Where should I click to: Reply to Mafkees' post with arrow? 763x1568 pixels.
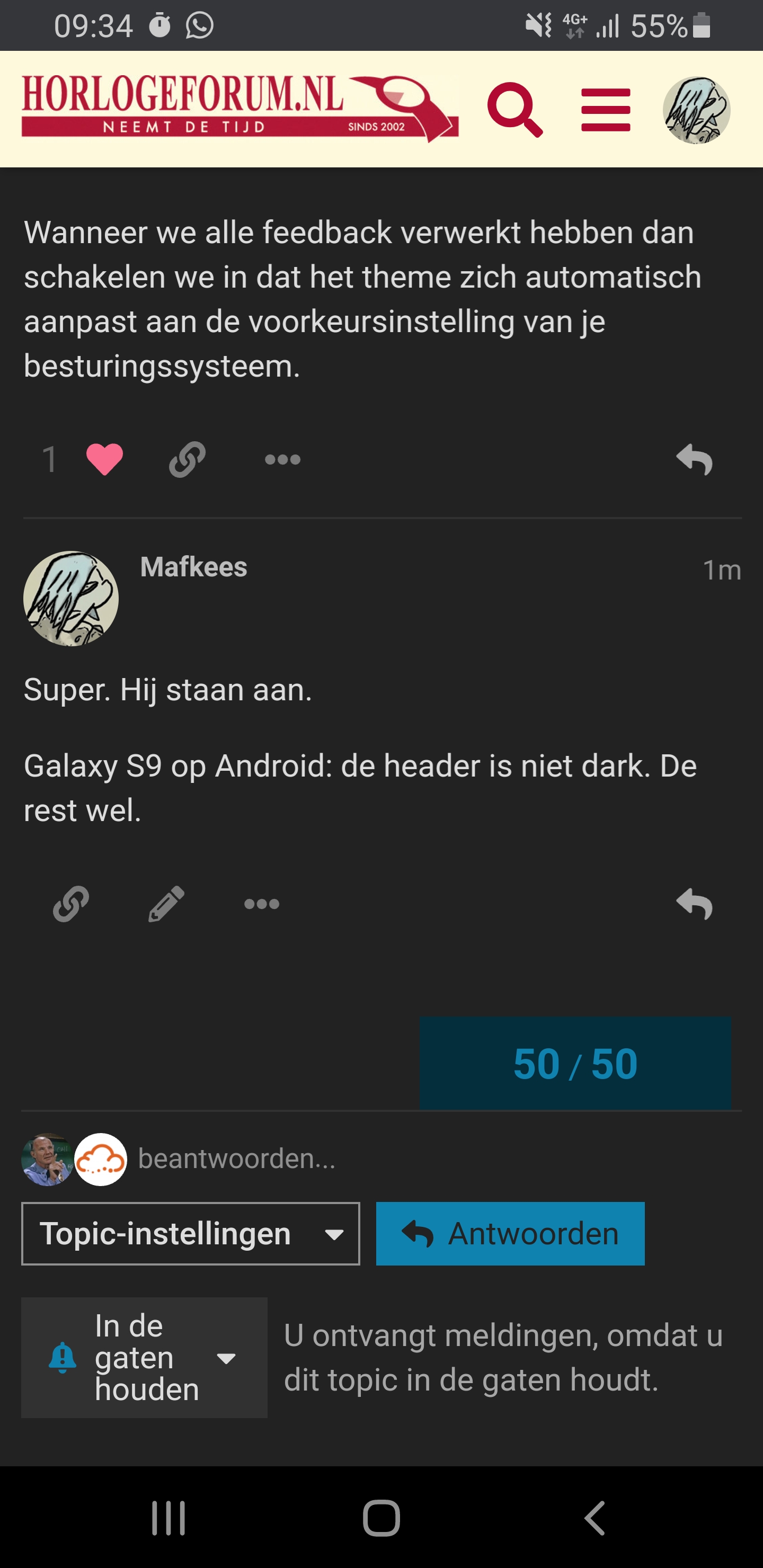coord(694,904)
